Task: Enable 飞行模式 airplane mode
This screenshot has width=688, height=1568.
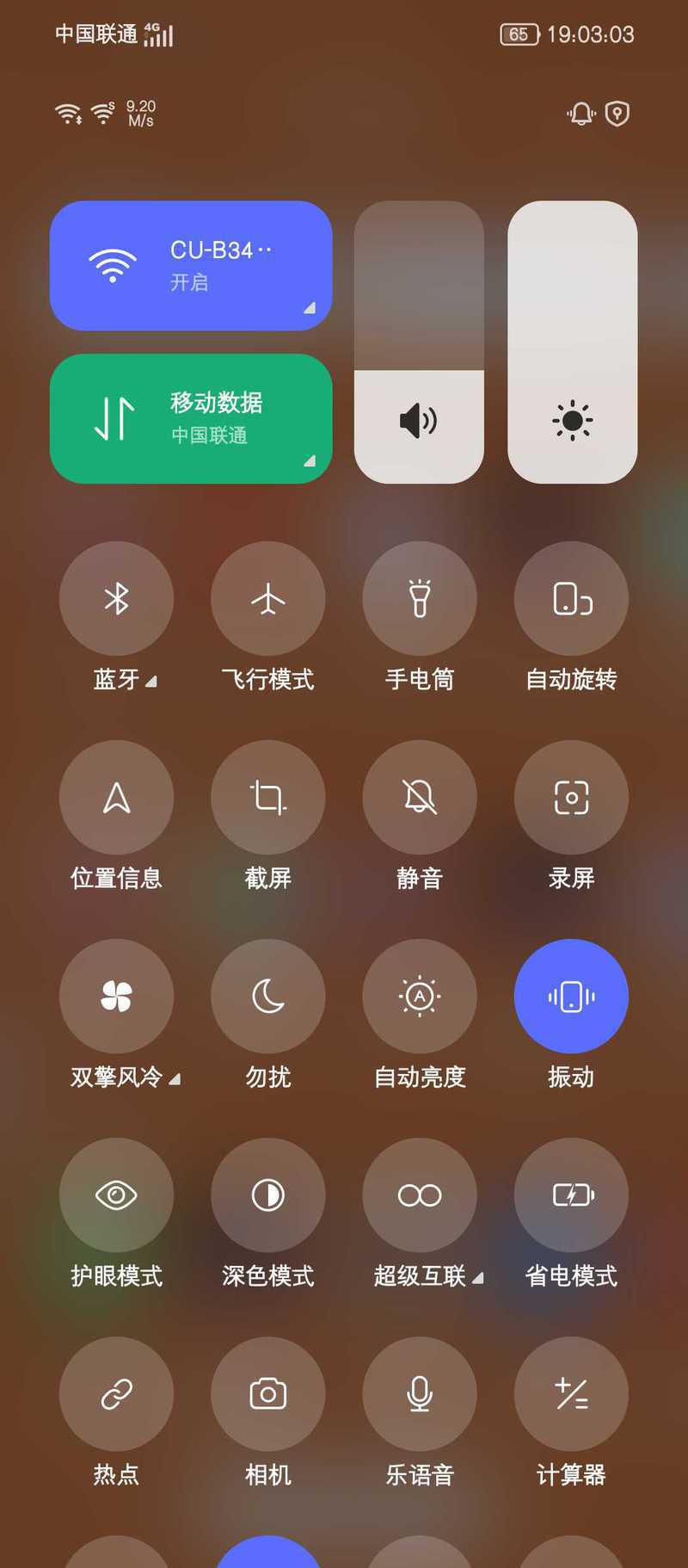Action: pyautogui.click(x=267, y=598)
